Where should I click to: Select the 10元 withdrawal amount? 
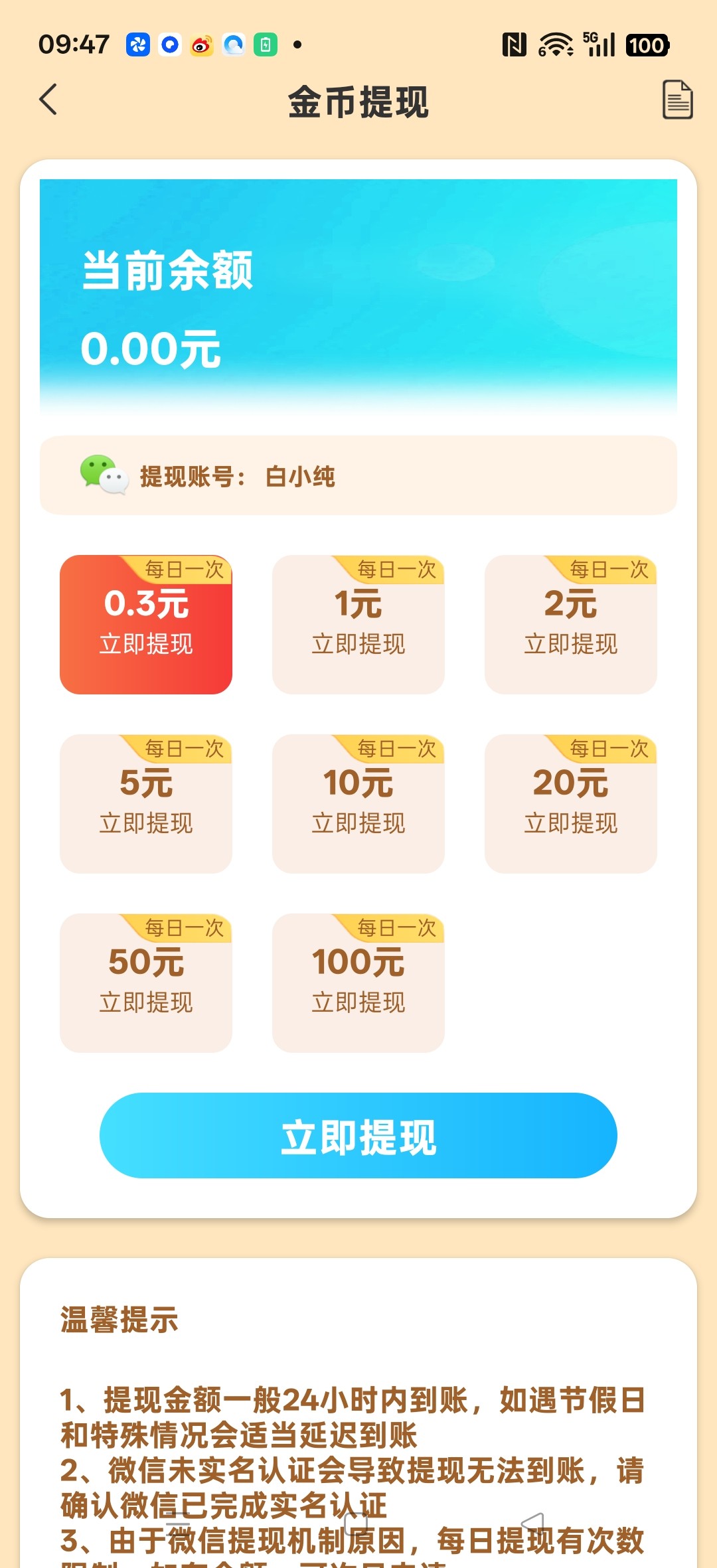pos(358,803)
